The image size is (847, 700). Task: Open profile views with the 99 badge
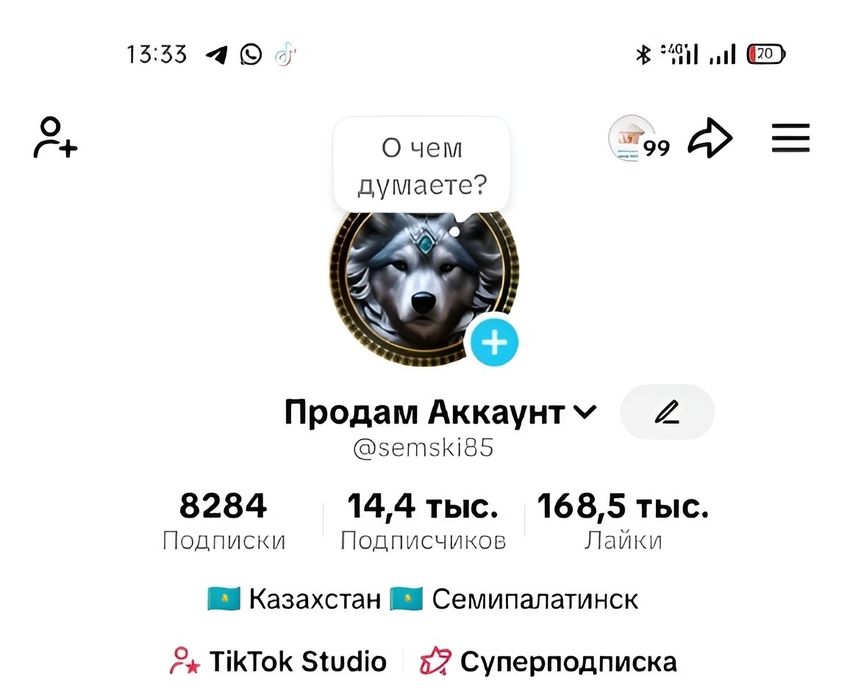(638, 140)
